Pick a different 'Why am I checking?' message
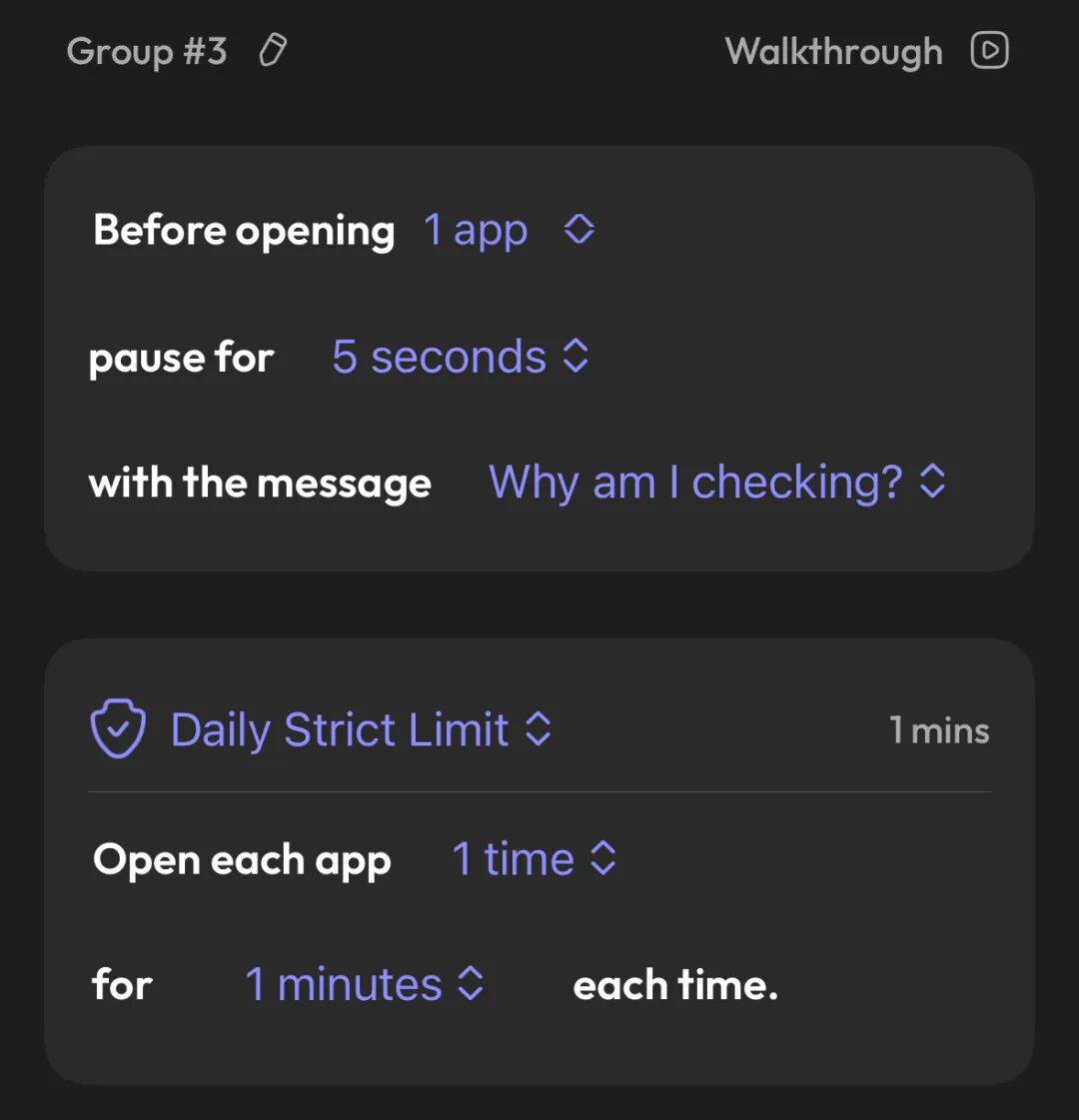This screenshot has width=1079, height=1120. (x=716, y=483)
